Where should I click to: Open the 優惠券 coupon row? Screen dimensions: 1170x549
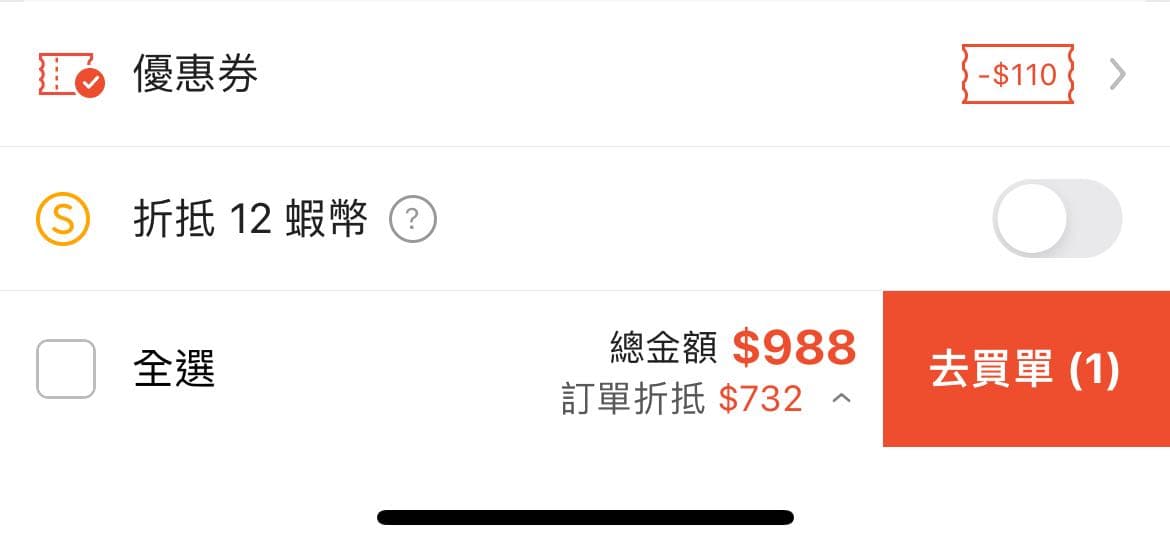click(x=584, y=75)
